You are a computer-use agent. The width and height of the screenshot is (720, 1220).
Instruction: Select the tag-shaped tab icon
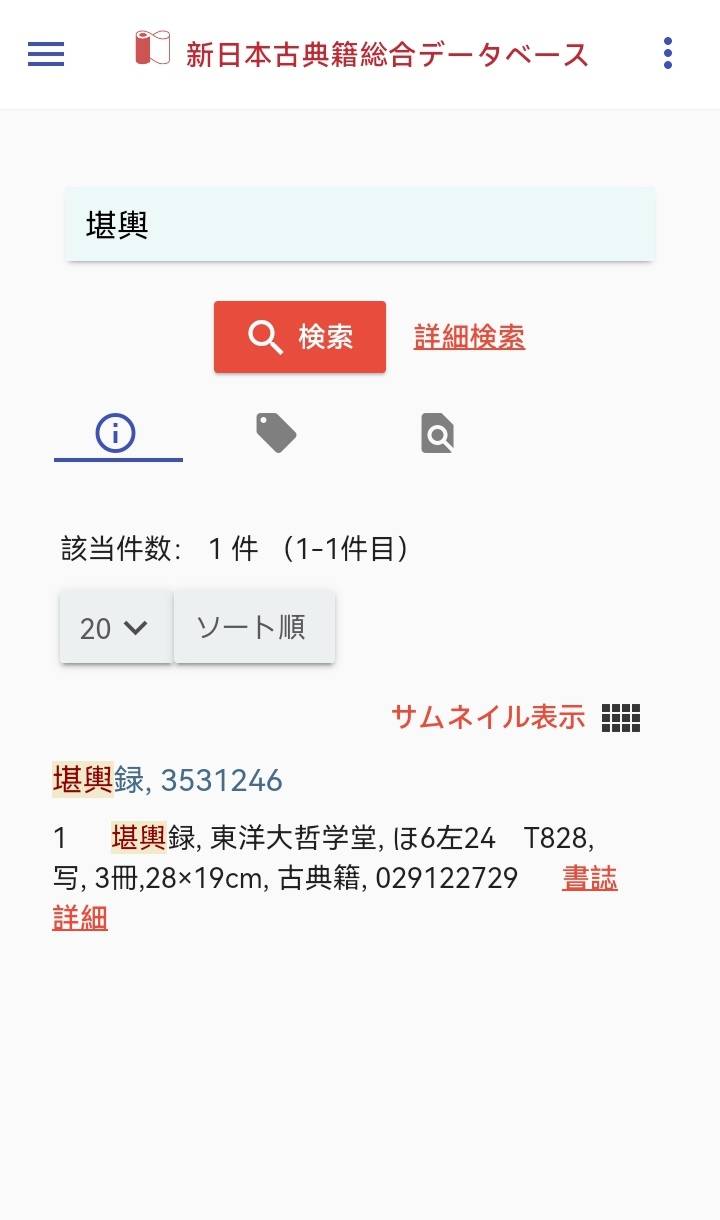point(275,432)
